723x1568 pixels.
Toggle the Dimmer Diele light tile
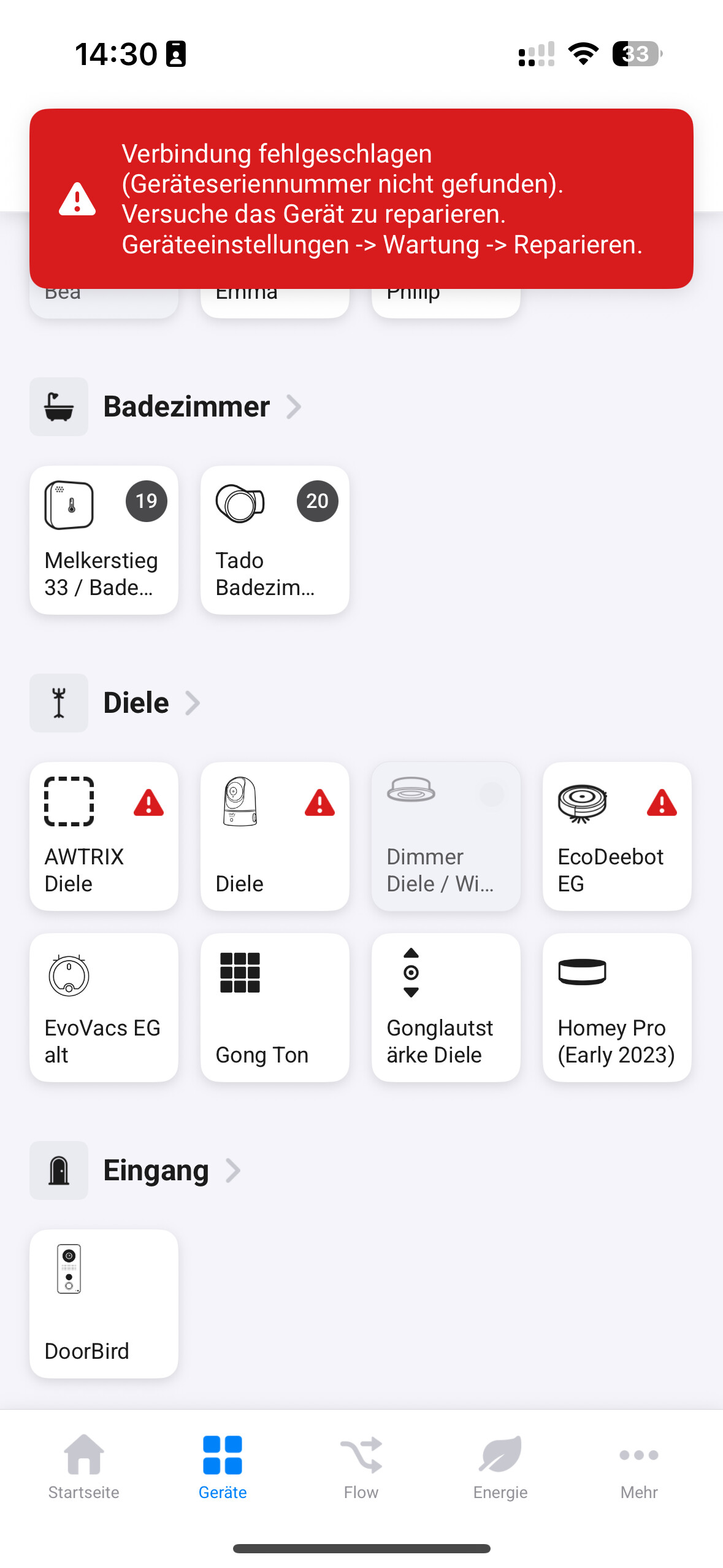click(446, 837)
